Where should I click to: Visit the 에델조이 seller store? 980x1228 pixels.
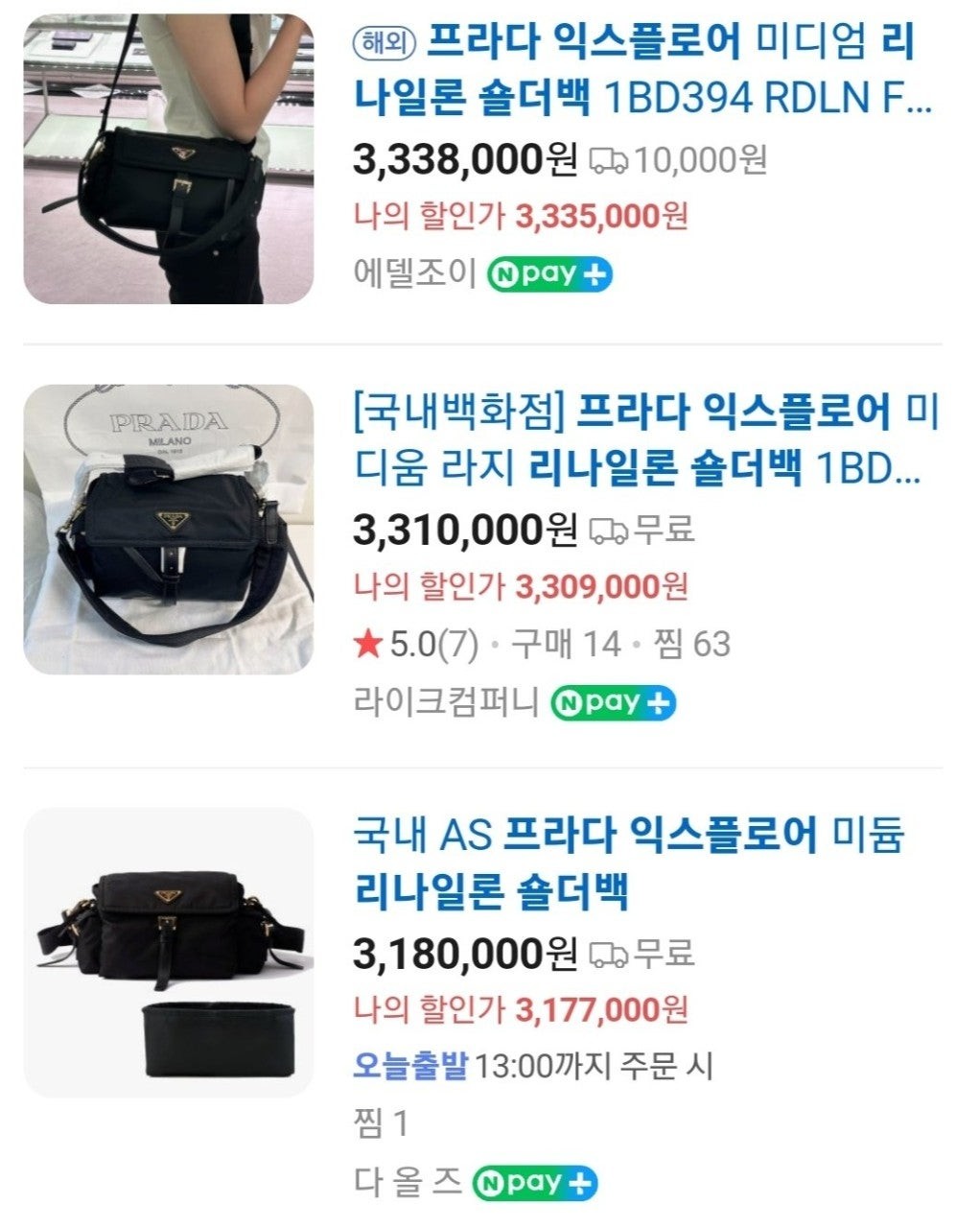click(x=414, y=274)
